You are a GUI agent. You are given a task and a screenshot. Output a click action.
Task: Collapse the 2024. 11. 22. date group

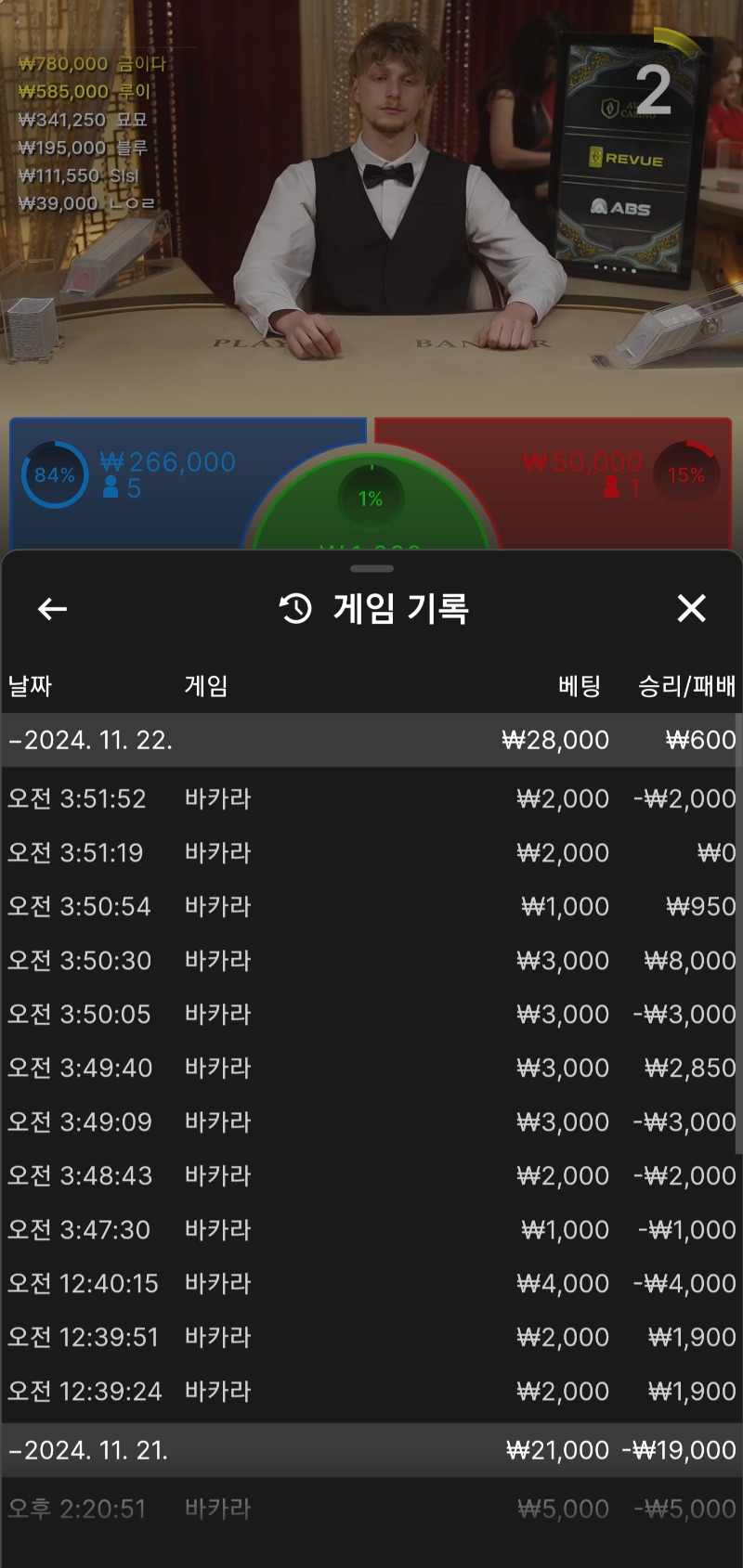(91, 740)
